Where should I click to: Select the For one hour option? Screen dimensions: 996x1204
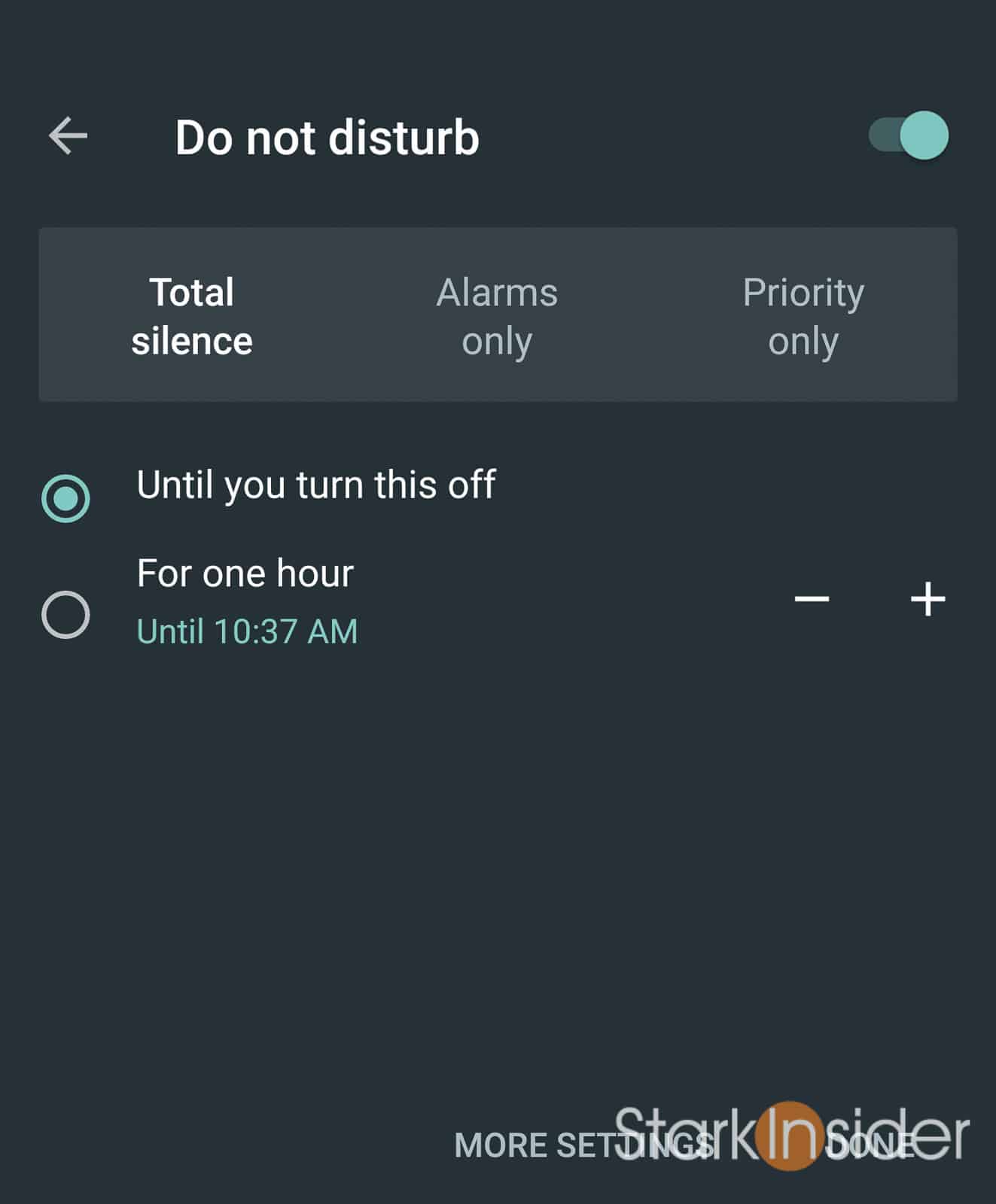[66, 614]
